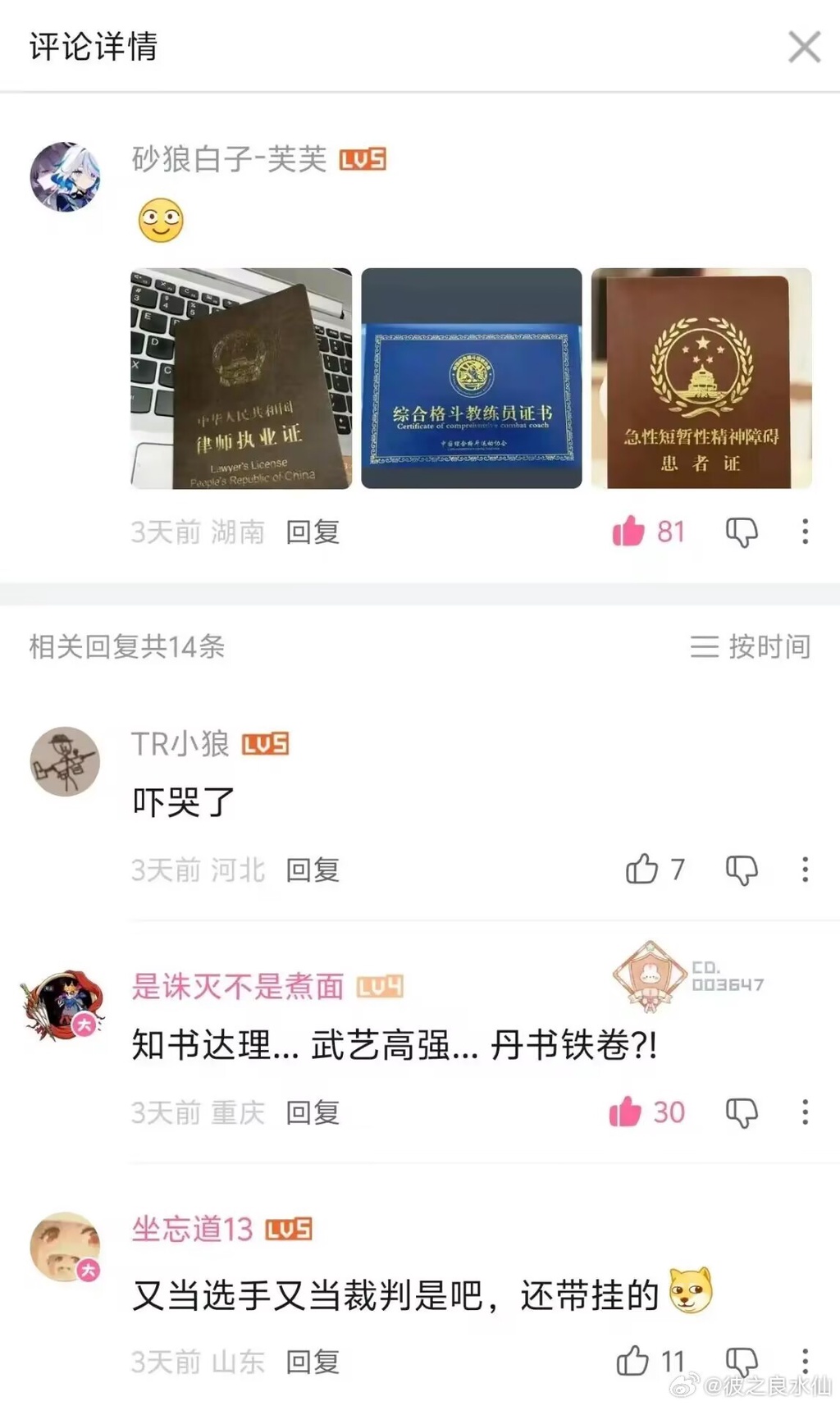
Task: Open 砂狼白子-芙芙's profile avatar
Action: coord(65,177)
